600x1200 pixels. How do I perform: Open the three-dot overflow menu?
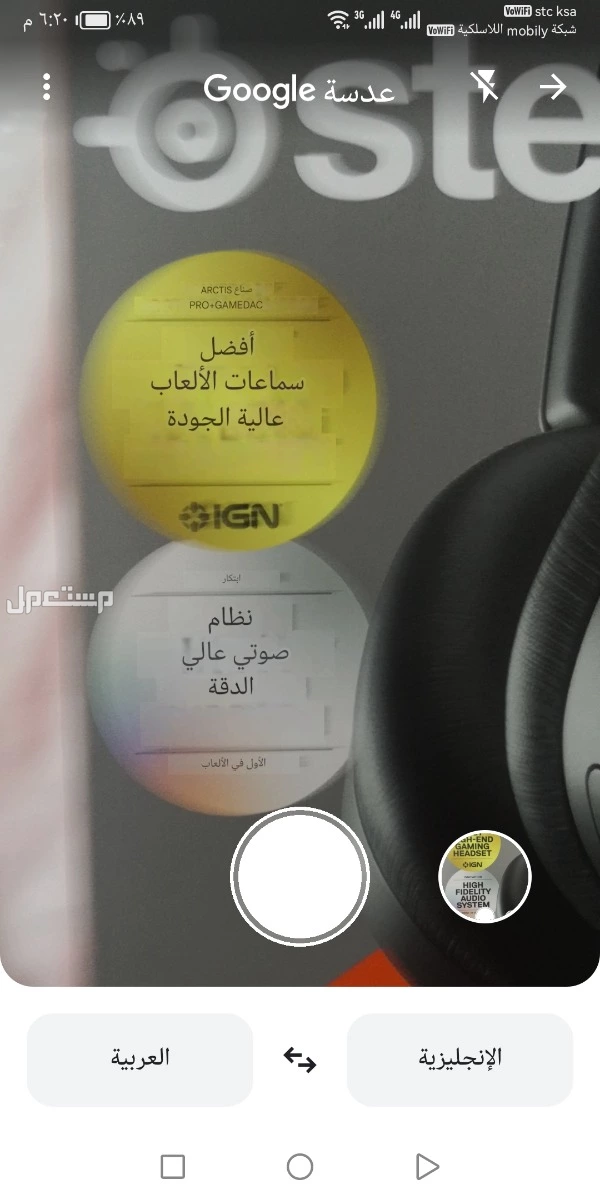pos(47,87)
